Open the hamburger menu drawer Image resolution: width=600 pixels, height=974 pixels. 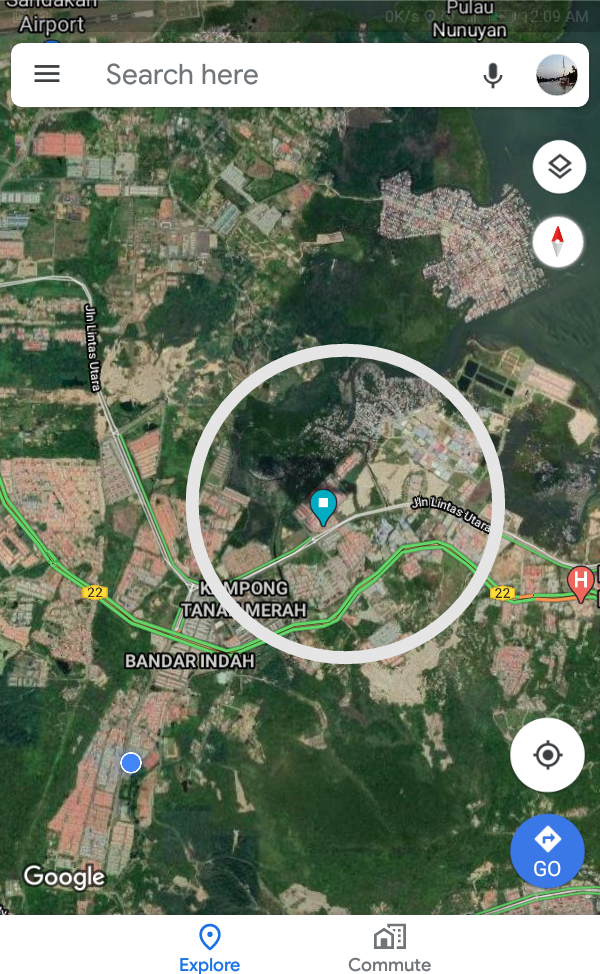[47, 75]
